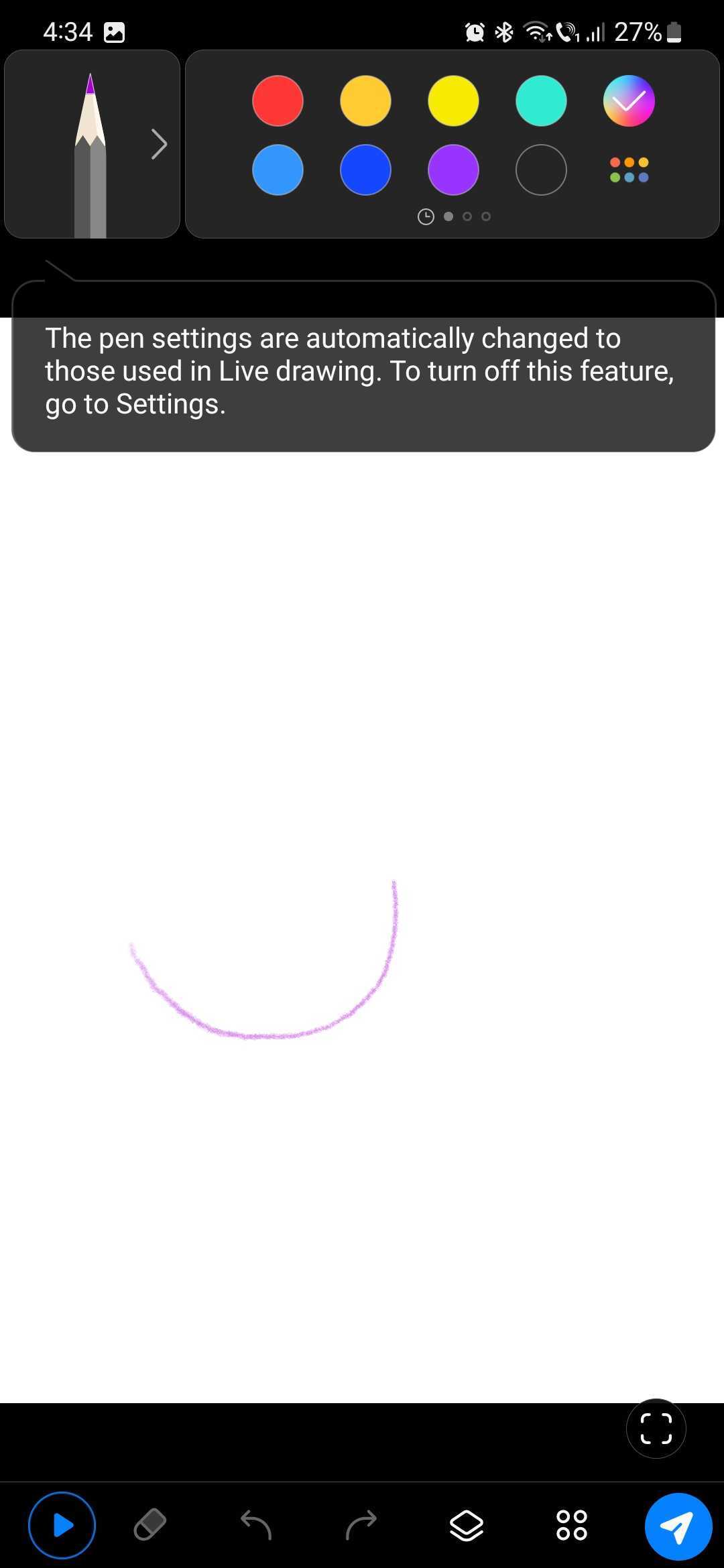The height and width of the screenshot is (1568, 724).
Task: Select the red color swatch
Action: (278, 101)
